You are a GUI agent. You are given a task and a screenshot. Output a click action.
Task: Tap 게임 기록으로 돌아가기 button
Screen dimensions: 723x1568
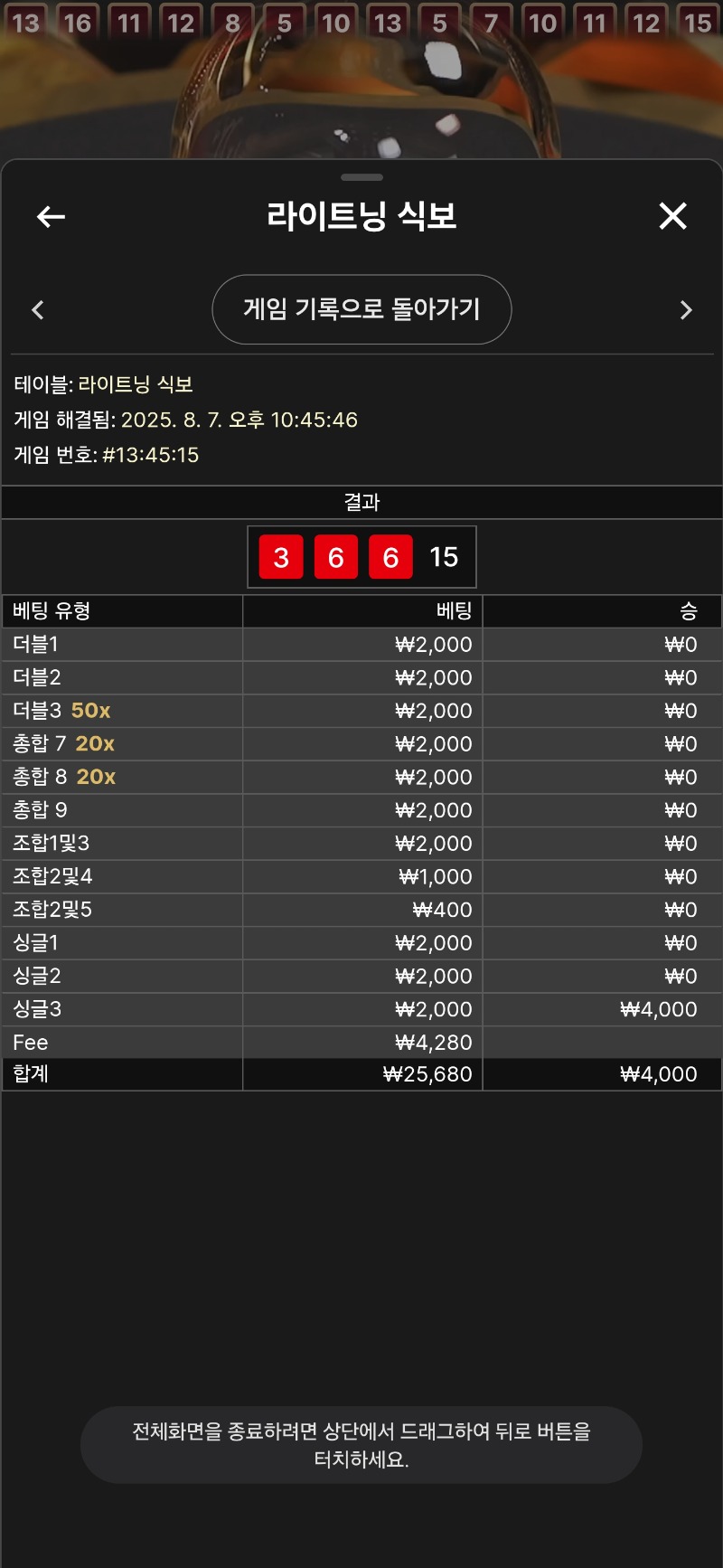[361, 309]
